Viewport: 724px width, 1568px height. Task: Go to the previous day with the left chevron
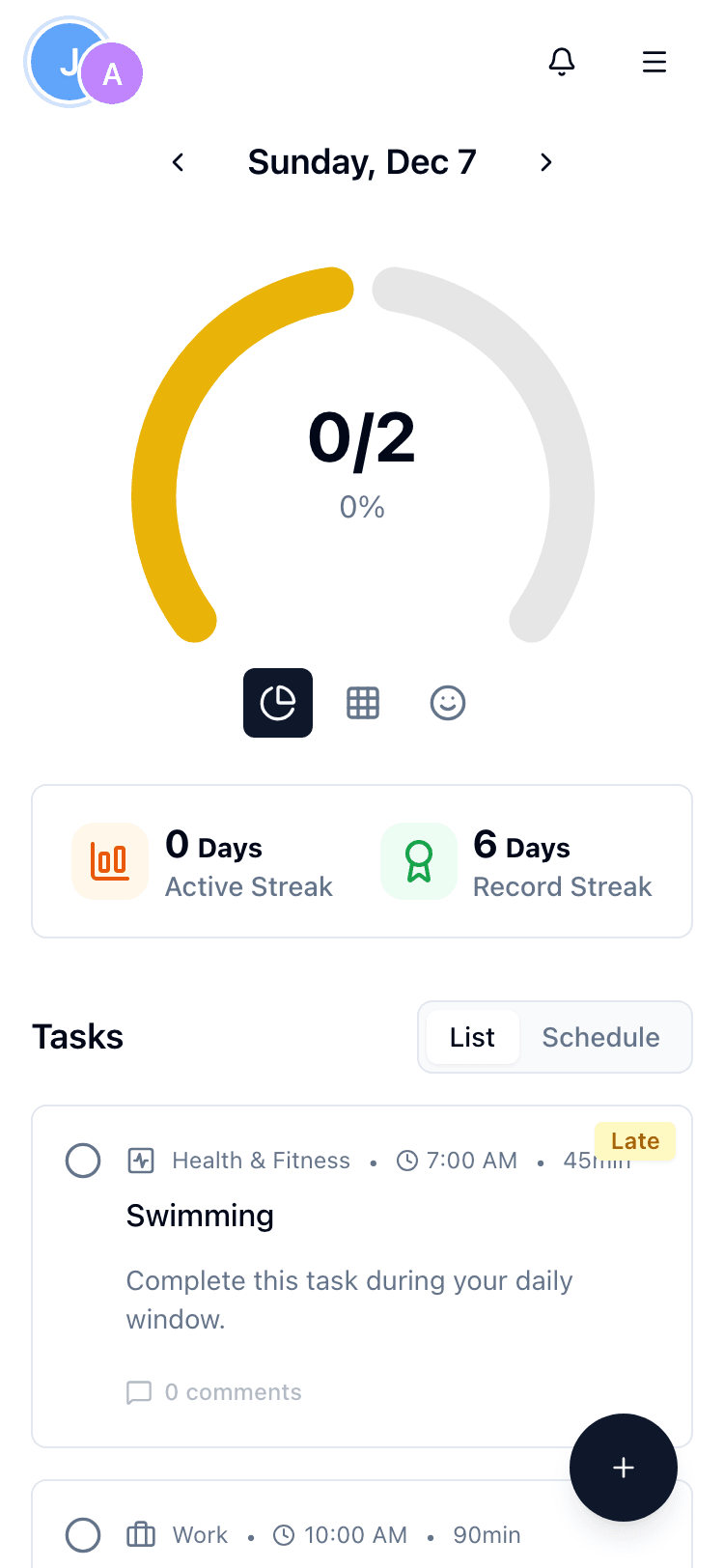coord(178,162)
